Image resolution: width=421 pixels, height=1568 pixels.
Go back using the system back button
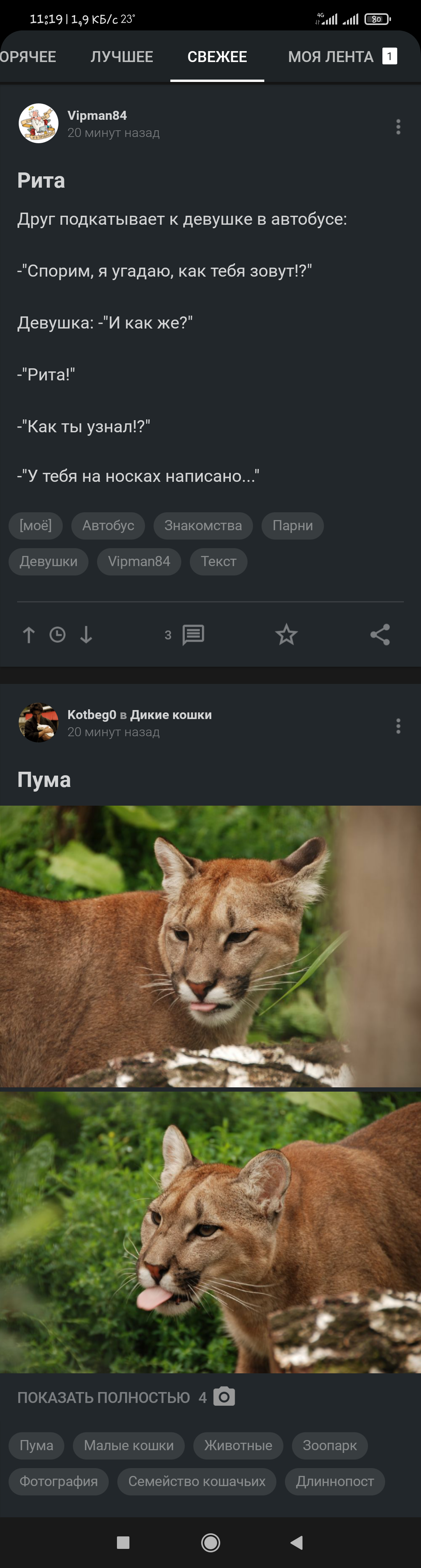pos(297,1542)
